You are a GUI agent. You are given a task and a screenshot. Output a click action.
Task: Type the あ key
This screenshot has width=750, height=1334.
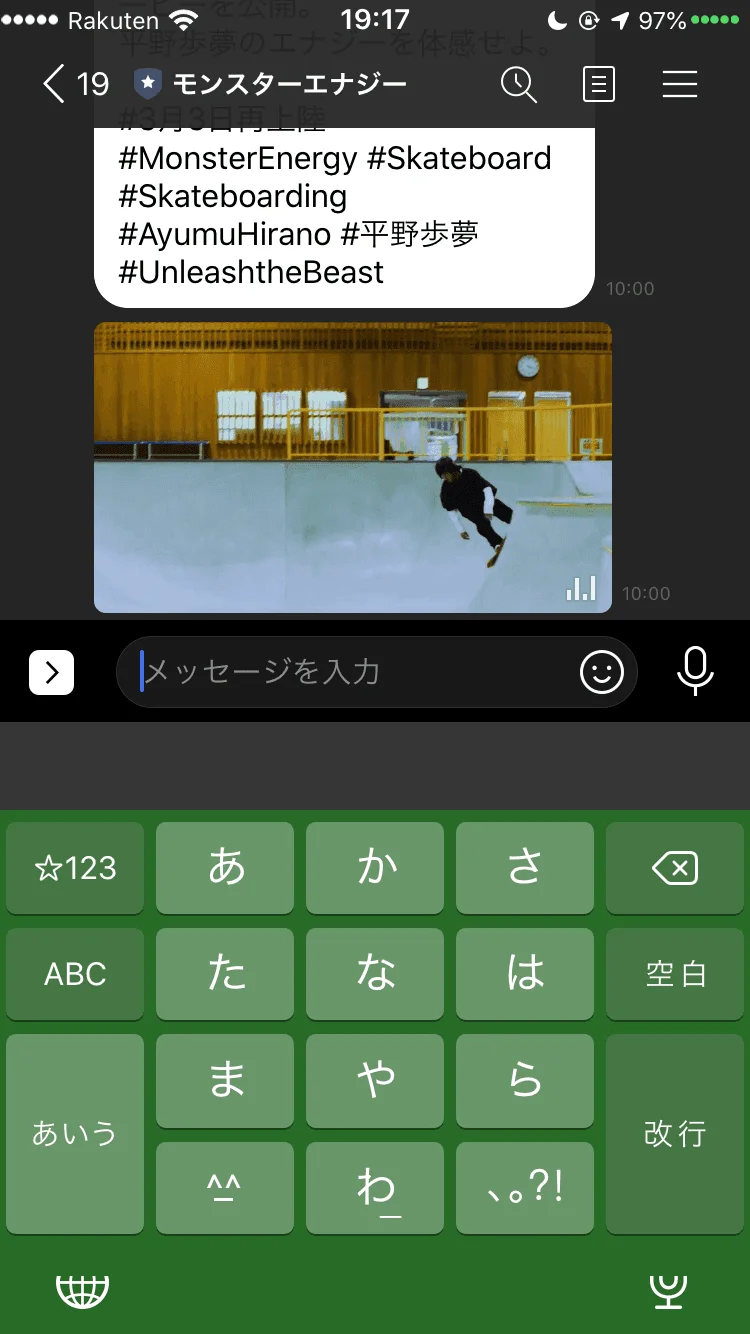click(225, 868)
